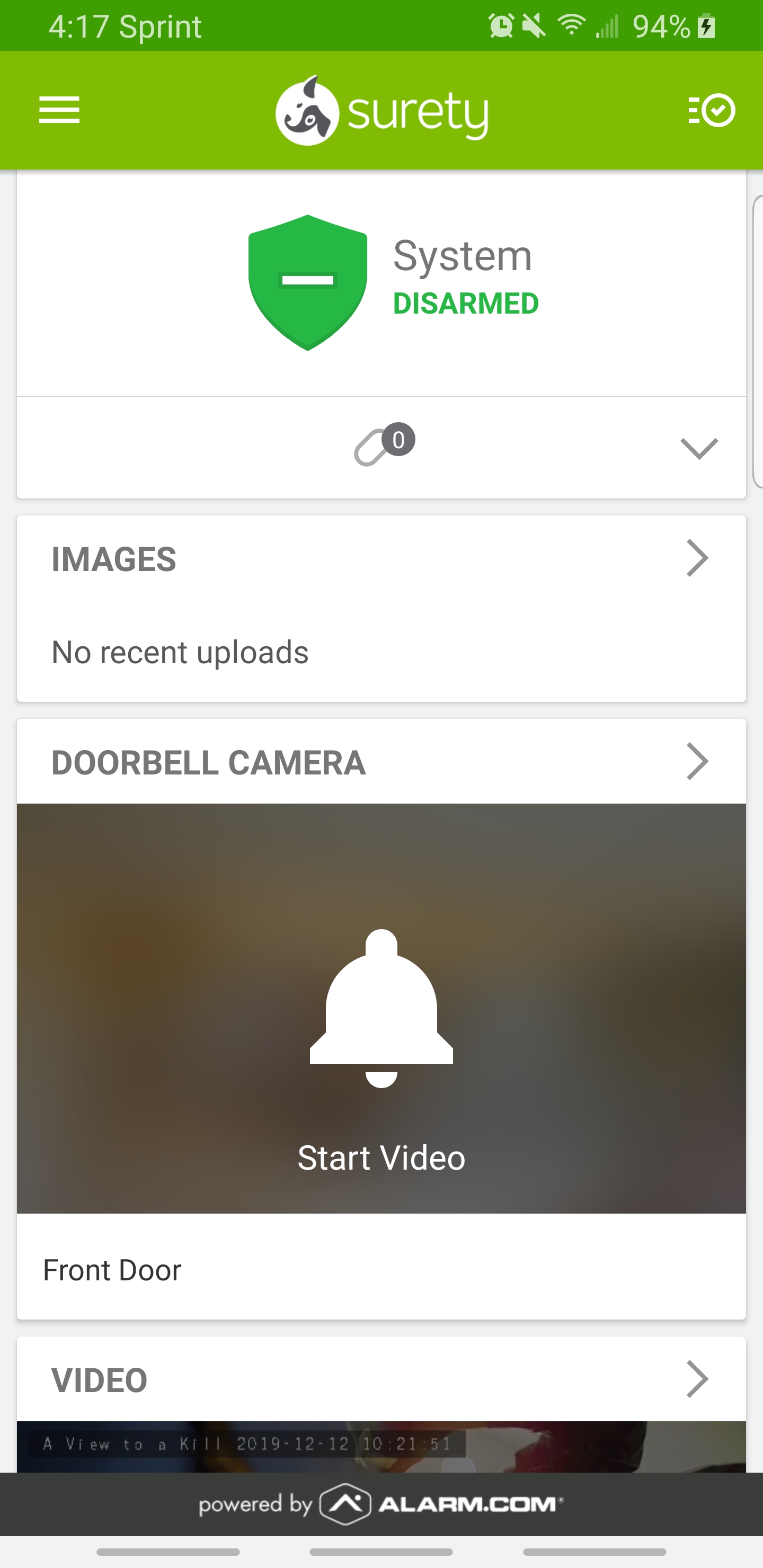Select the IMAGES section heading
The image size is (763, 1568).
113,559
